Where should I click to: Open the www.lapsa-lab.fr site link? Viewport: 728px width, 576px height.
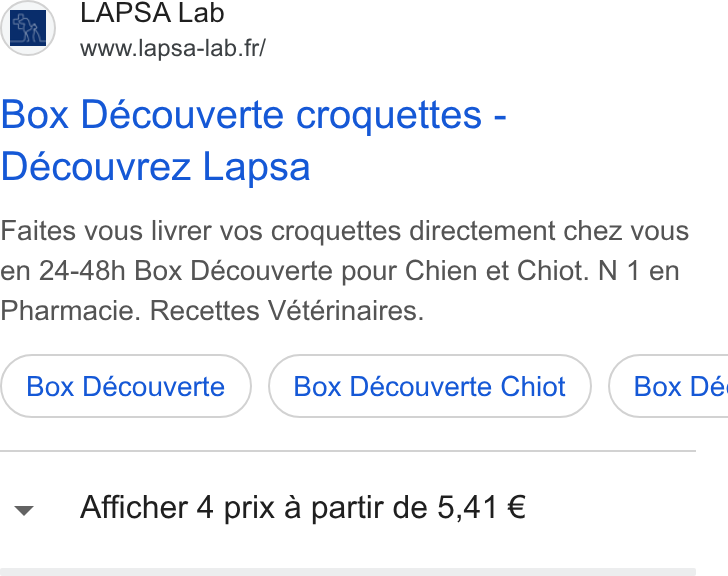tap(173, 48)
